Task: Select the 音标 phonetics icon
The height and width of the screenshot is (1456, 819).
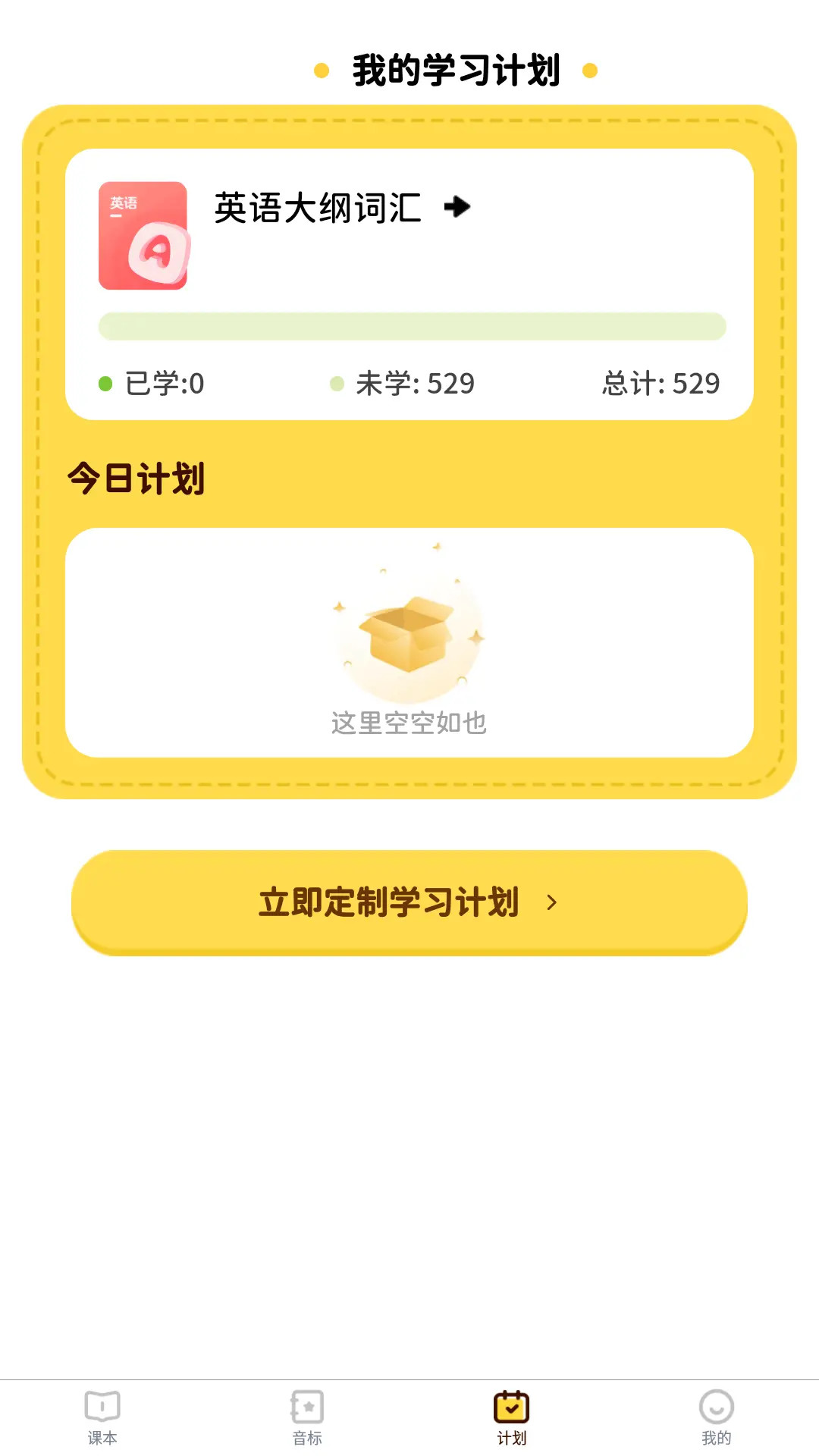Action: coord(306,1407)
